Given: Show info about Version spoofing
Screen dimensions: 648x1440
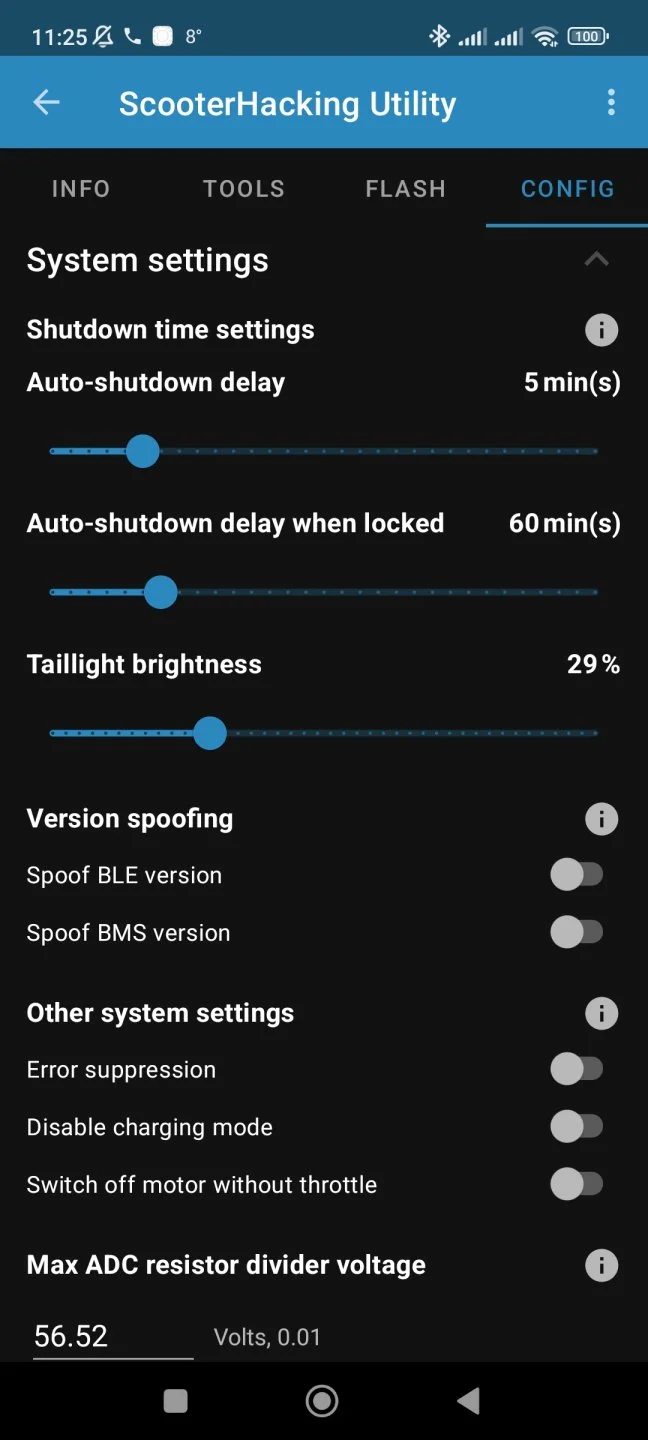Looking at the screenshot, I should point(601,819).
